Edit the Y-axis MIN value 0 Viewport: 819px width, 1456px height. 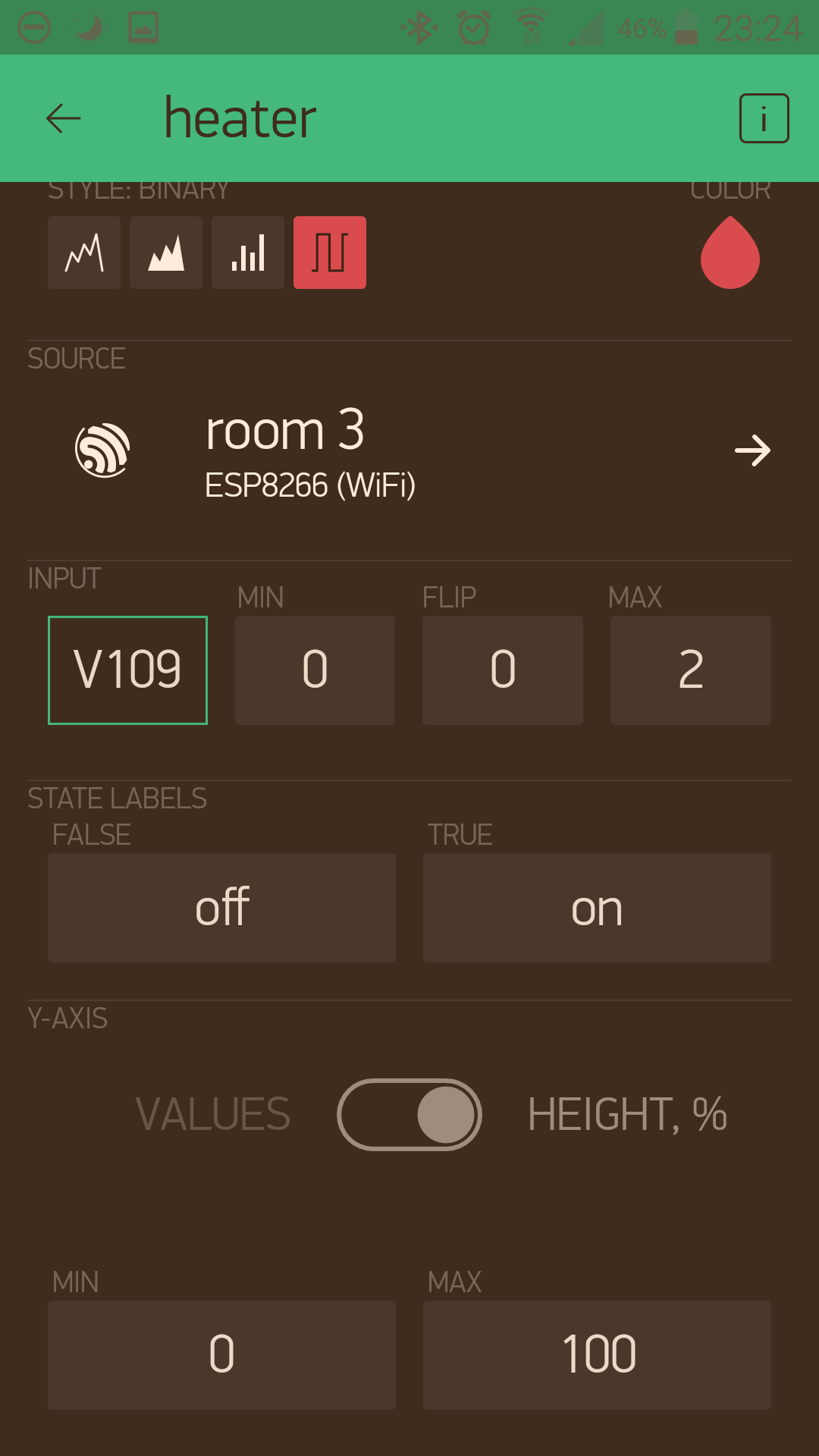coord(221,1355)
